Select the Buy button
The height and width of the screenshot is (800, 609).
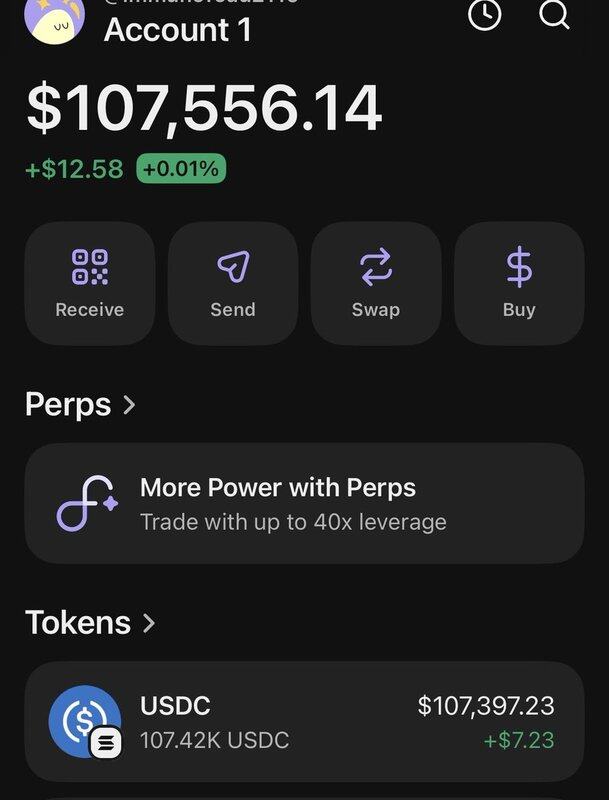[x=519, y=284]
